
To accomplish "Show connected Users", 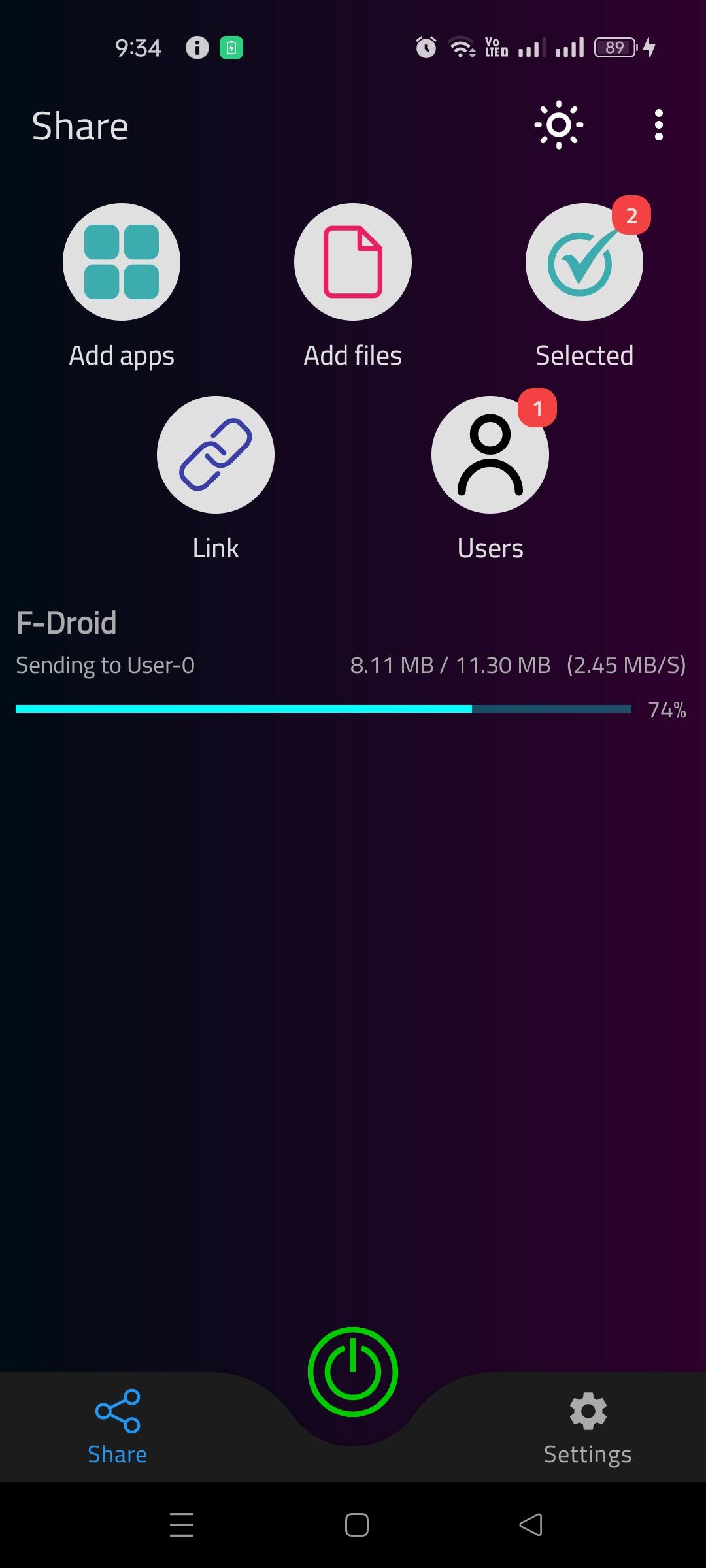I will click(x=490, y=455).
